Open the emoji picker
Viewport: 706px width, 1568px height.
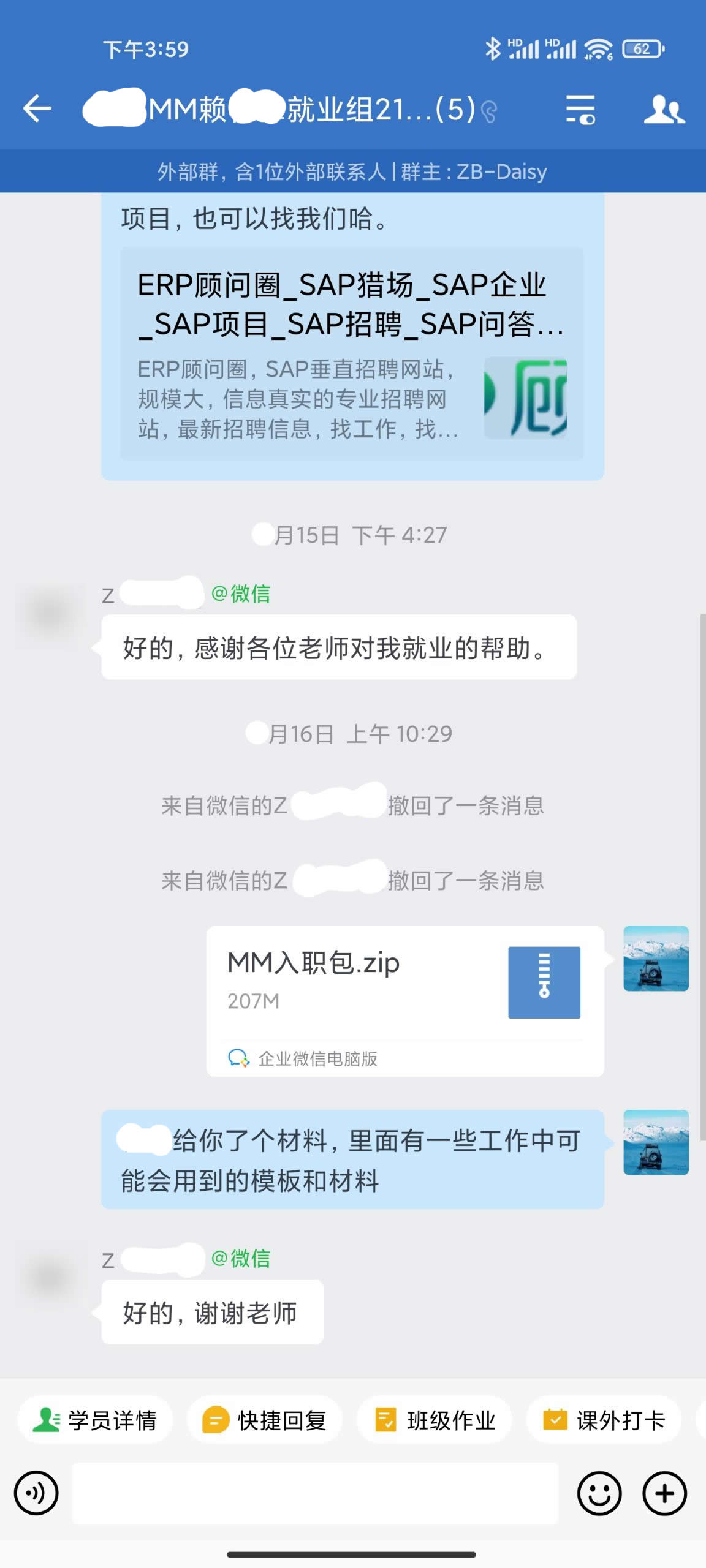pos(599,1493)
